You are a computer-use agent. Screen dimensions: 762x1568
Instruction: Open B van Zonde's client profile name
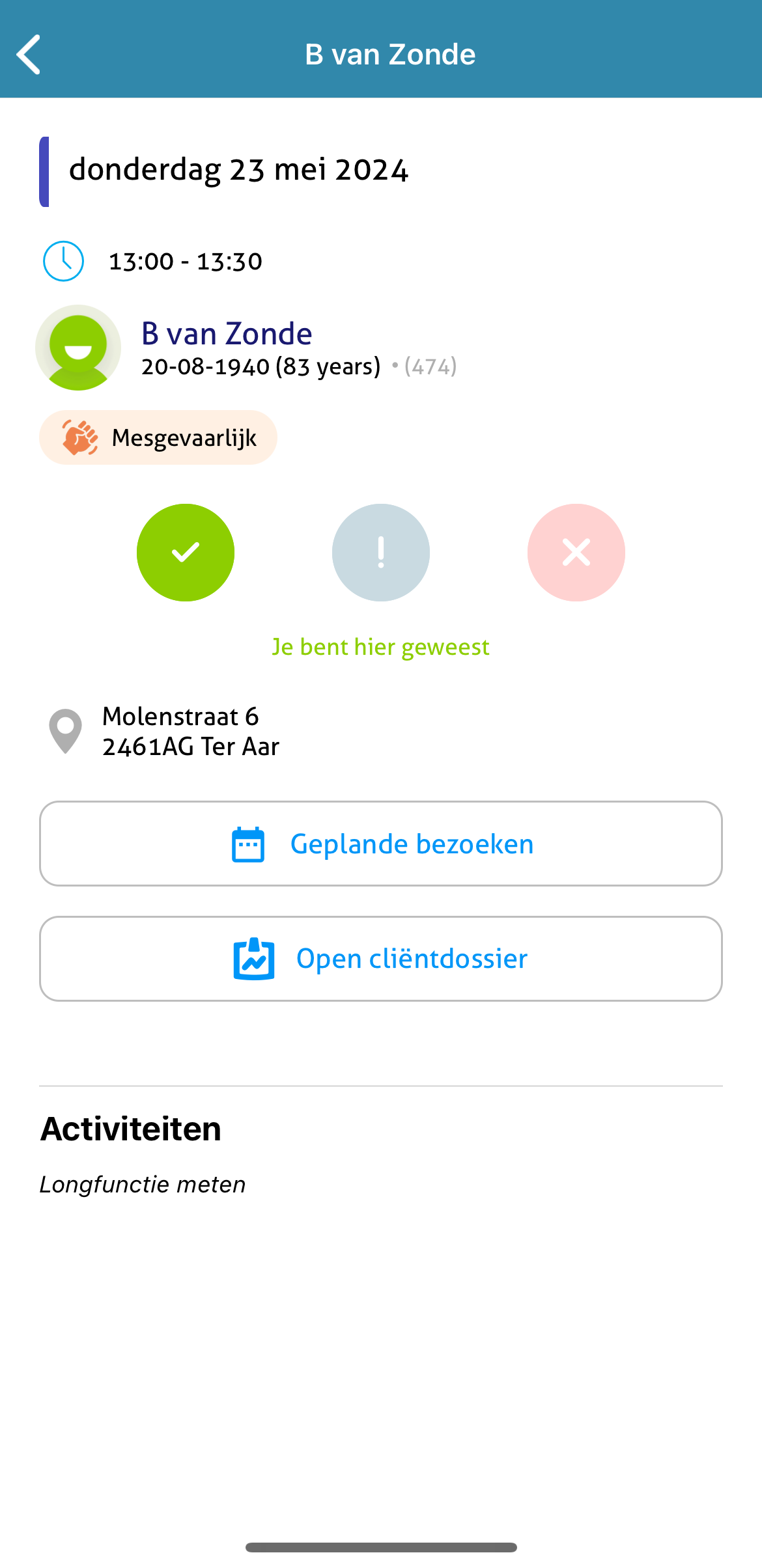227,334
